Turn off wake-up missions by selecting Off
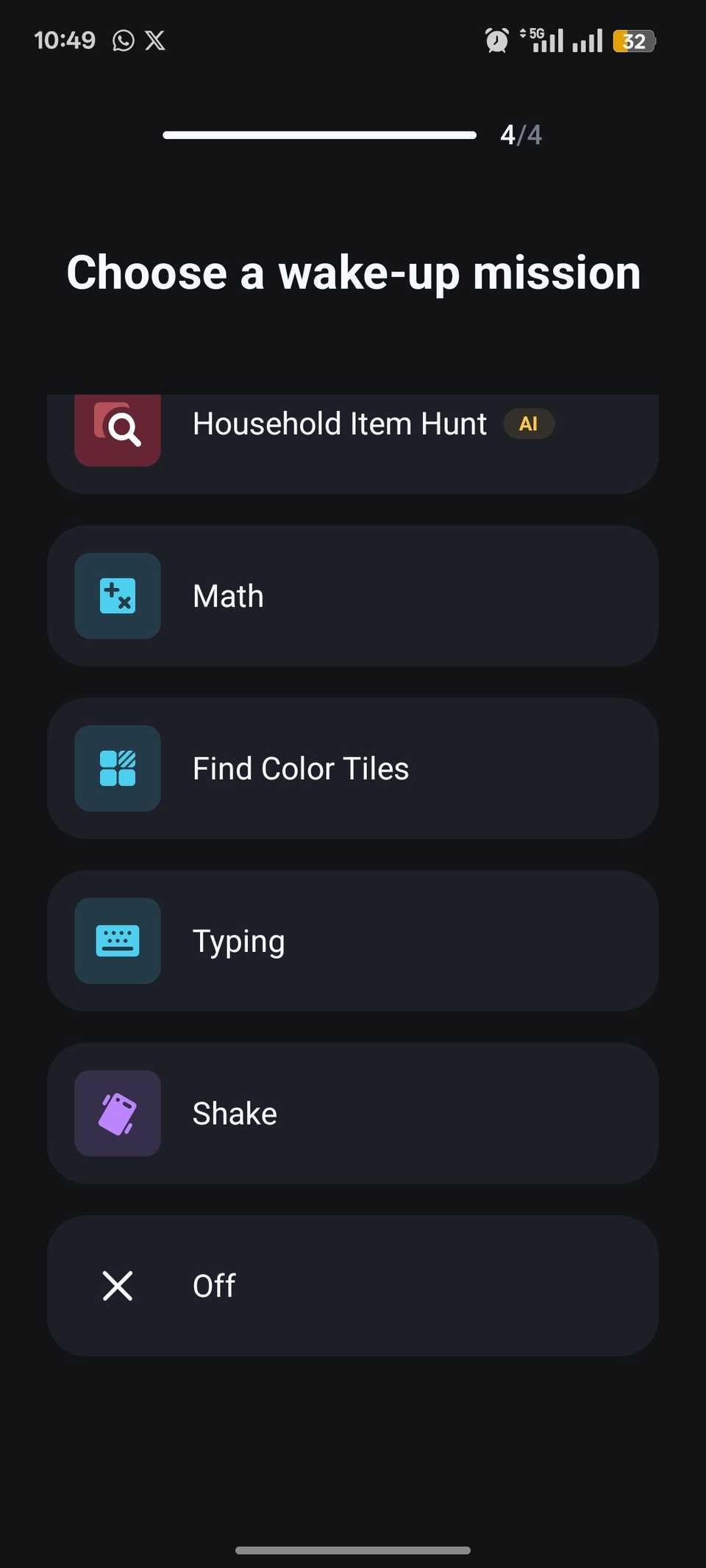 coord(353,1286)
